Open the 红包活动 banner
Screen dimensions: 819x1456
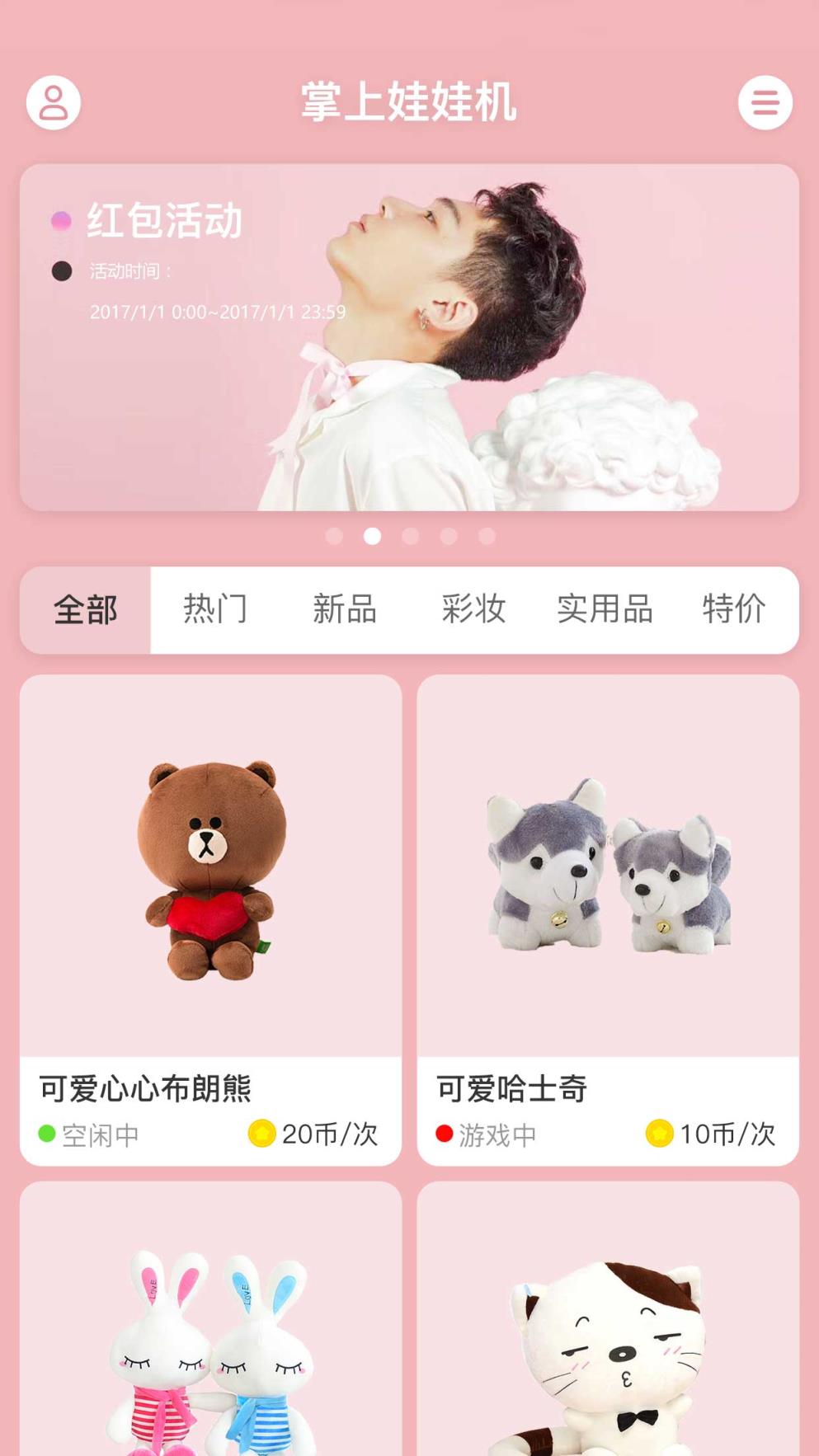click(x=409, y=338)
